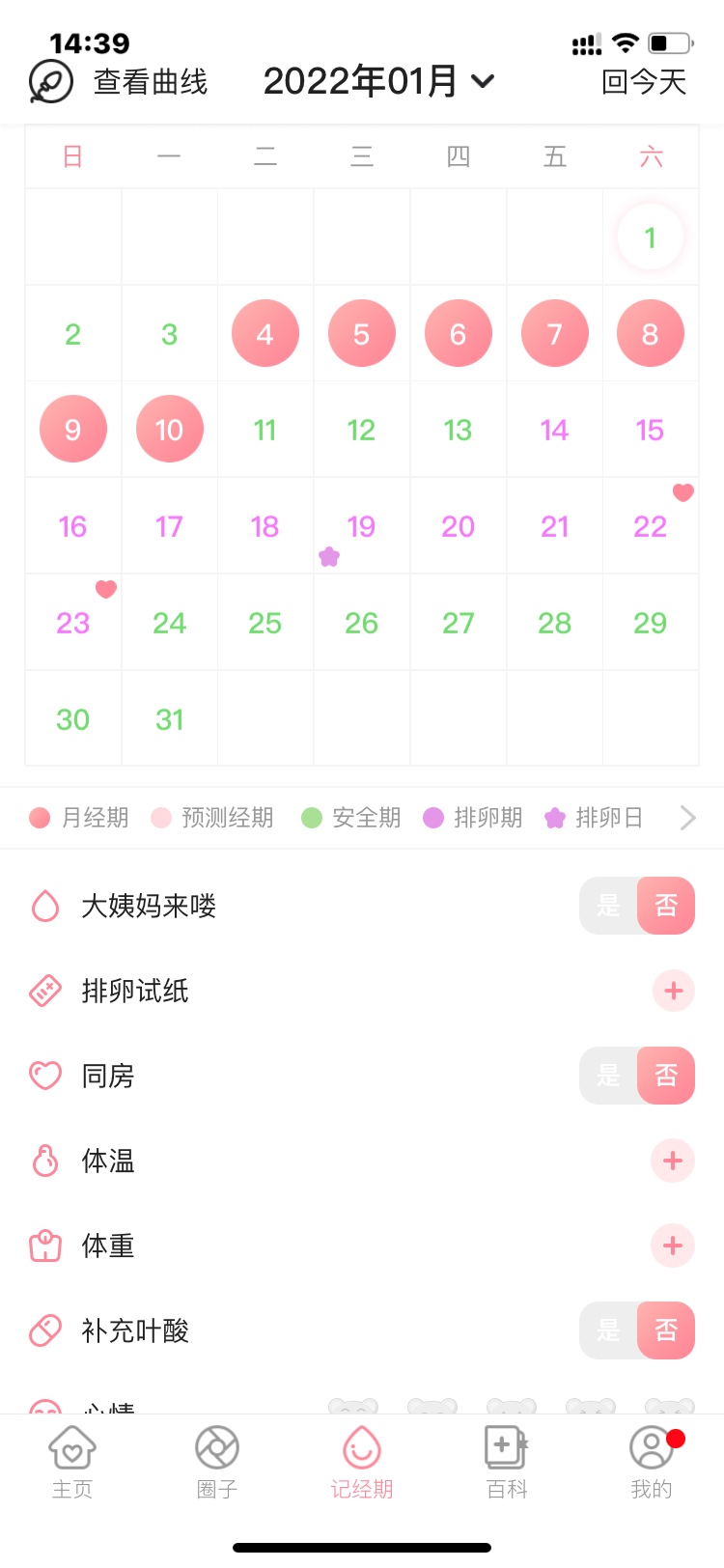The width and height of the screenshot is (724, 1568).
Task: Select January 22 on the calendar
Action: click(x=650, y=527)
